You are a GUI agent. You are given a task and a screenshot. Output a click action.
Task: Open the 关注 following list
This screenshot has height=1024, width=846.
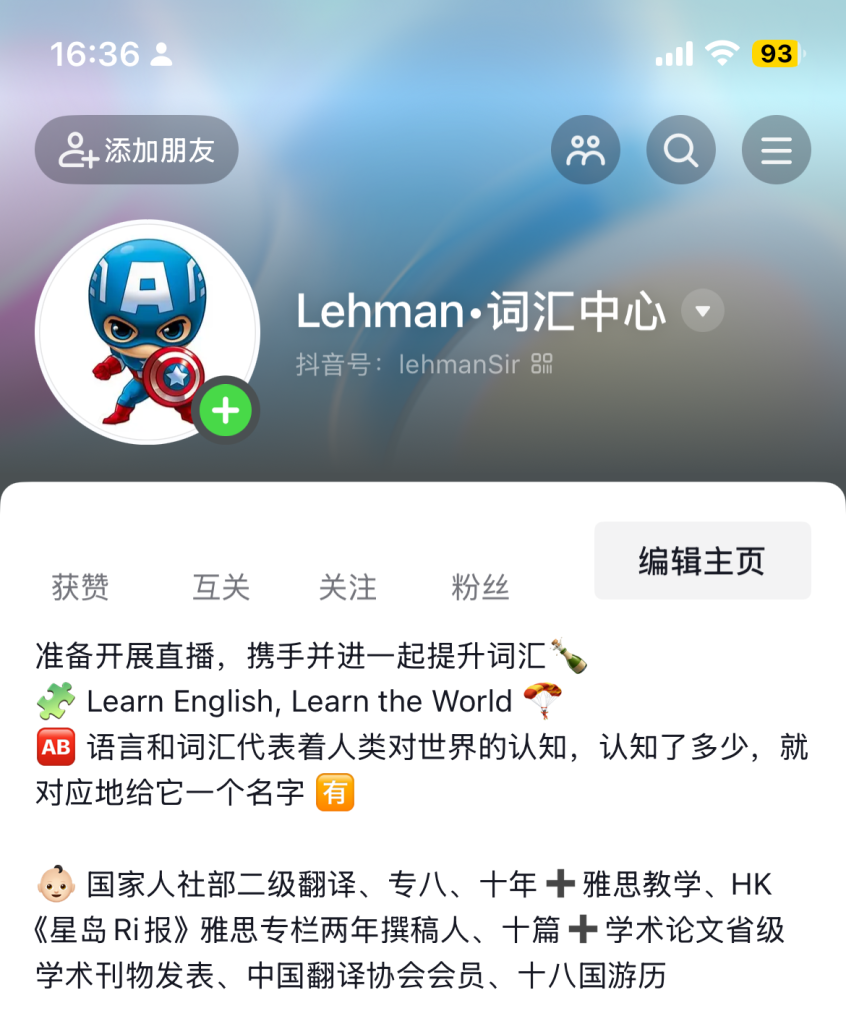click(x=348, y=587)
